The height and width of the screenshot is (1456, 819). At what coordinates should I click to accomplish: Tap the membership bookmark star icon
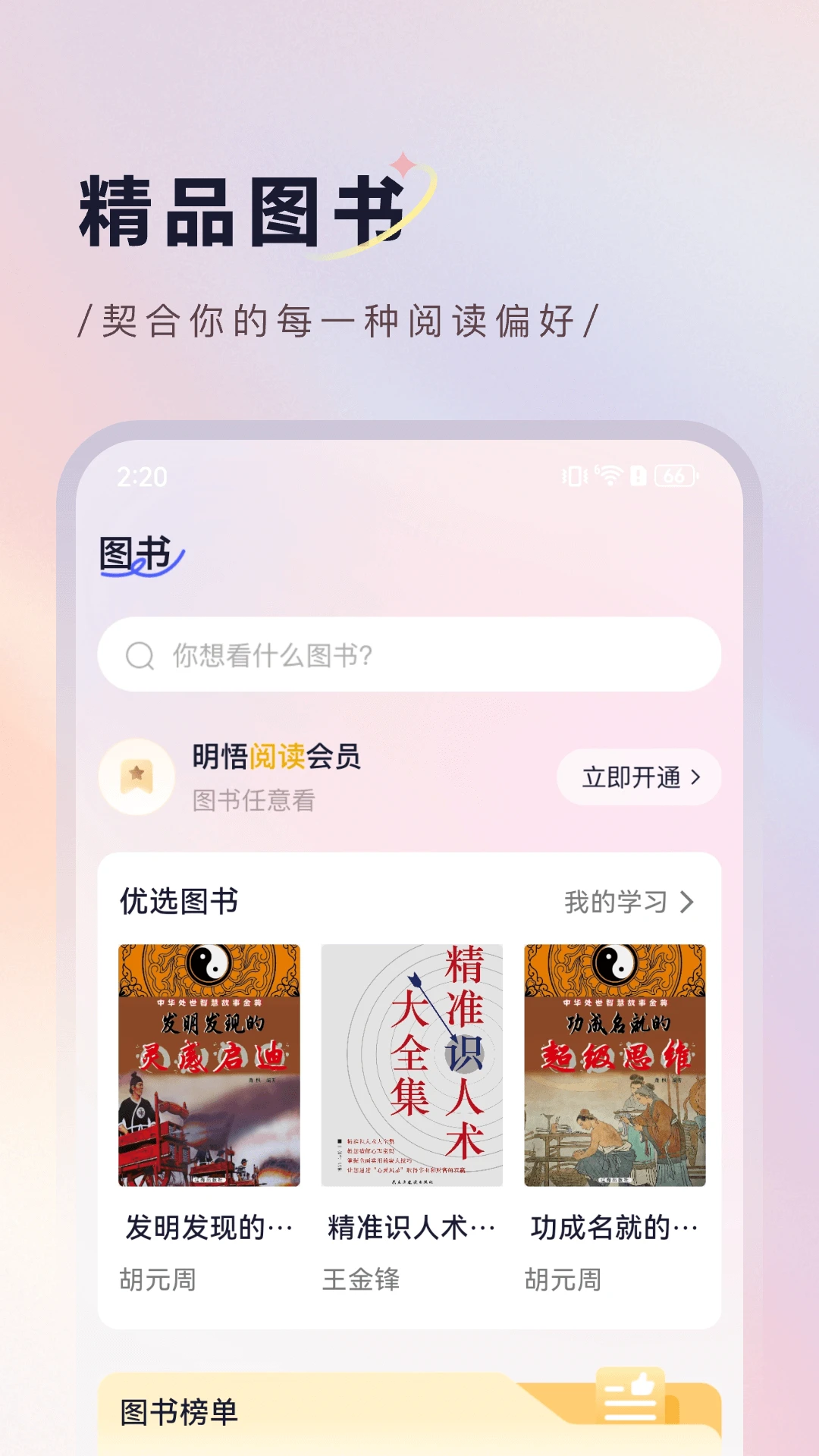click(136, 778)
